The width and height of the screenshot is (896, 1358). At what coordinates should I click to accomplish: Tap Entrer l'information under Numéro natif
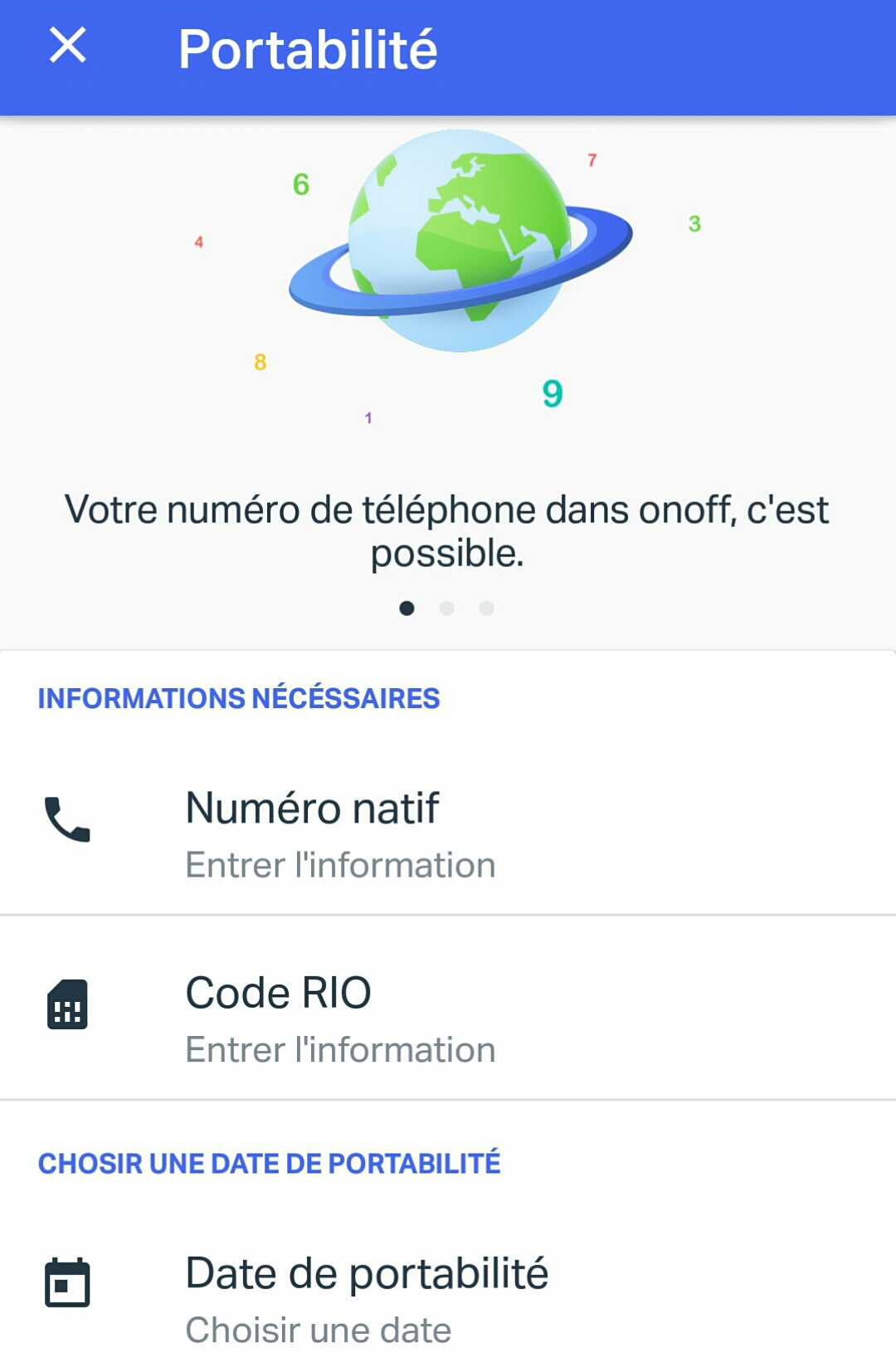pos(340,866)
